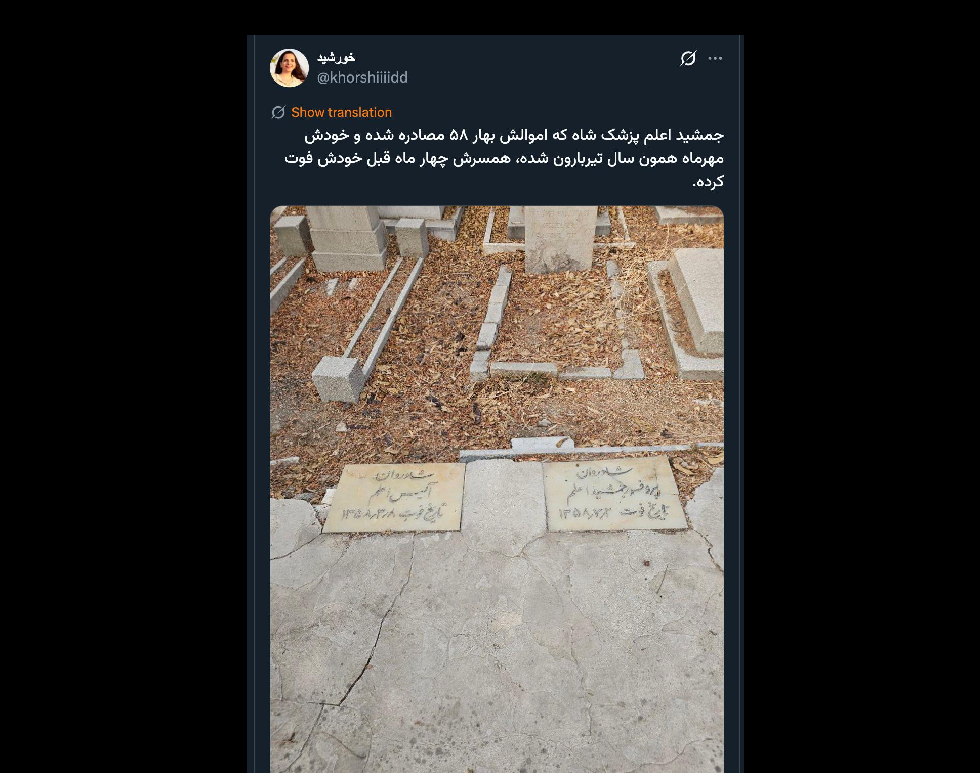The image size is (980, 773).
Task: Open the gravestone photo full screen
Action: coord(496,480)
